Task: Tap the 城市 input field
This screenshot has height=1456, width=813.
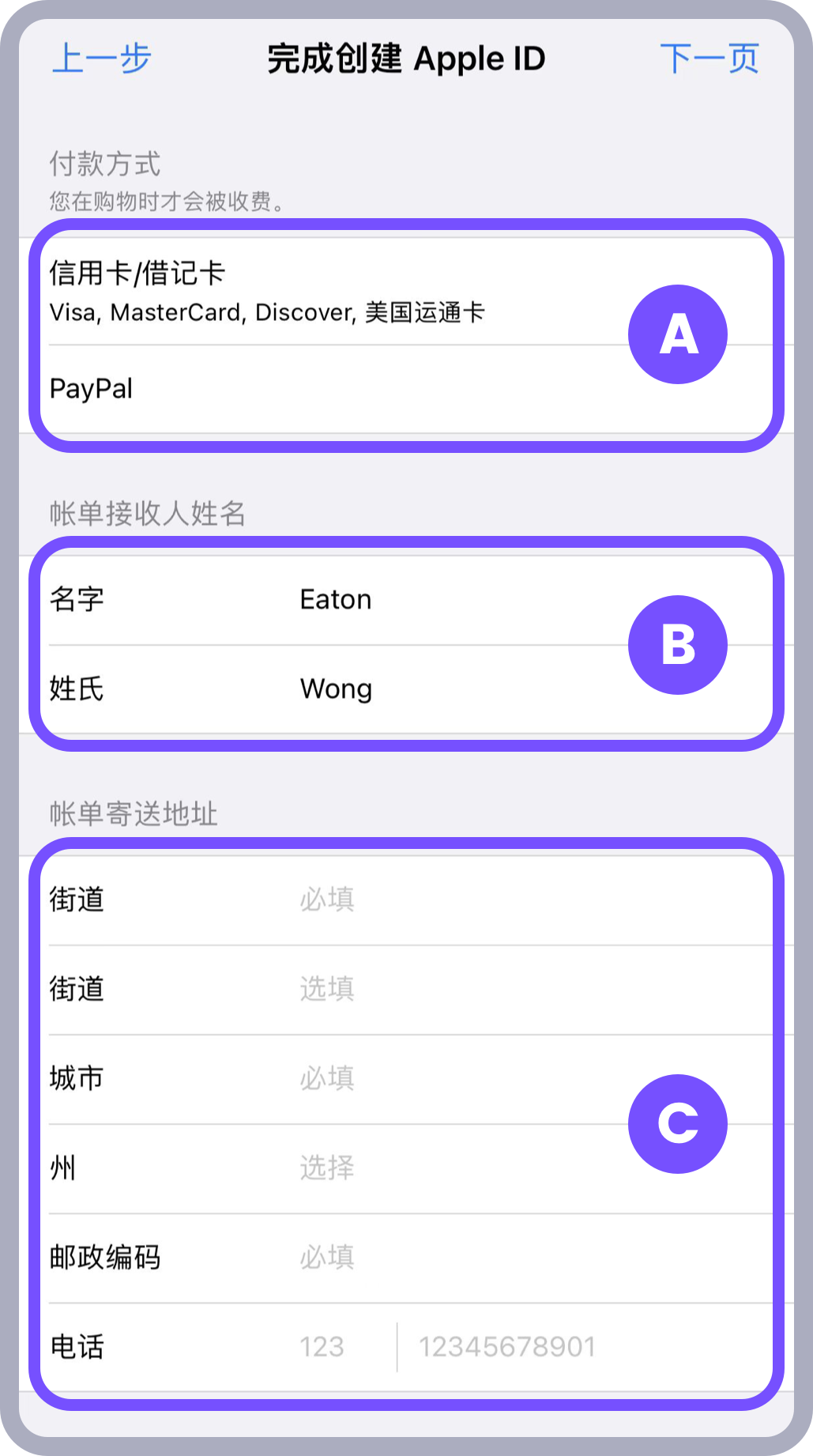Action: [442, 1078]
